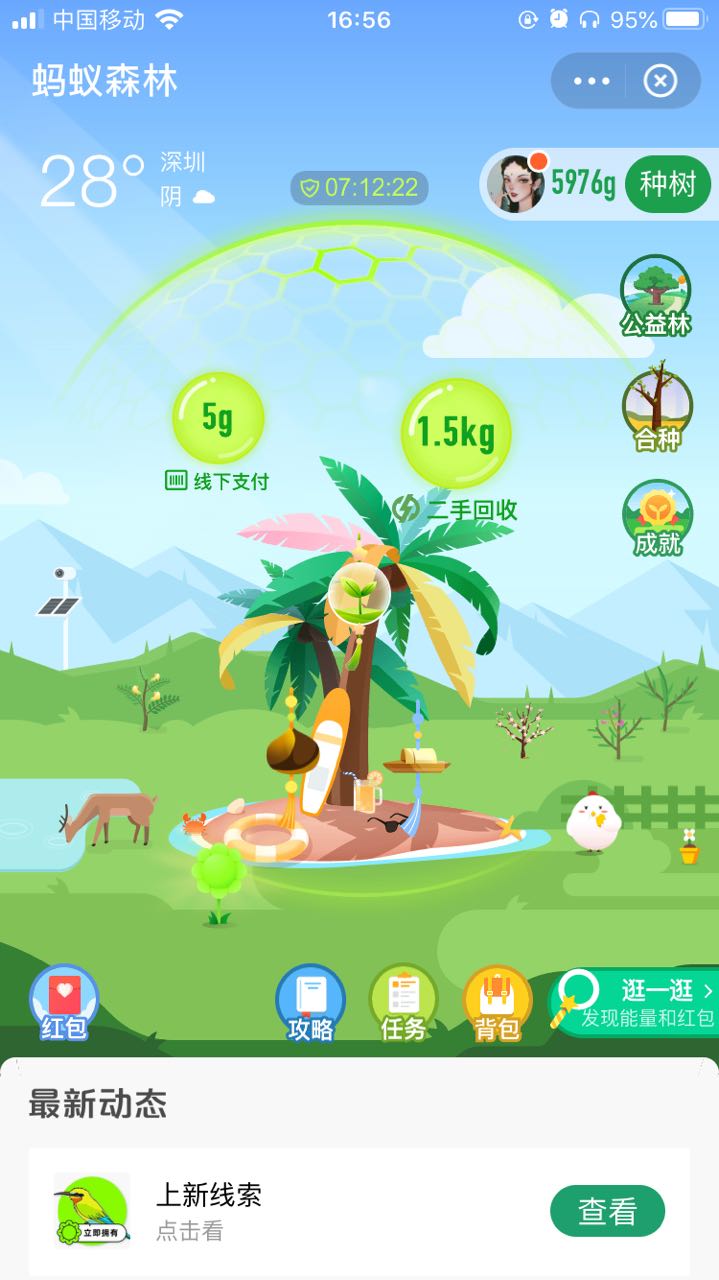The width and height of the screenshot is (719, 1280).
Task: Open the 合种 co-planting feature
Action: (657, 410)
